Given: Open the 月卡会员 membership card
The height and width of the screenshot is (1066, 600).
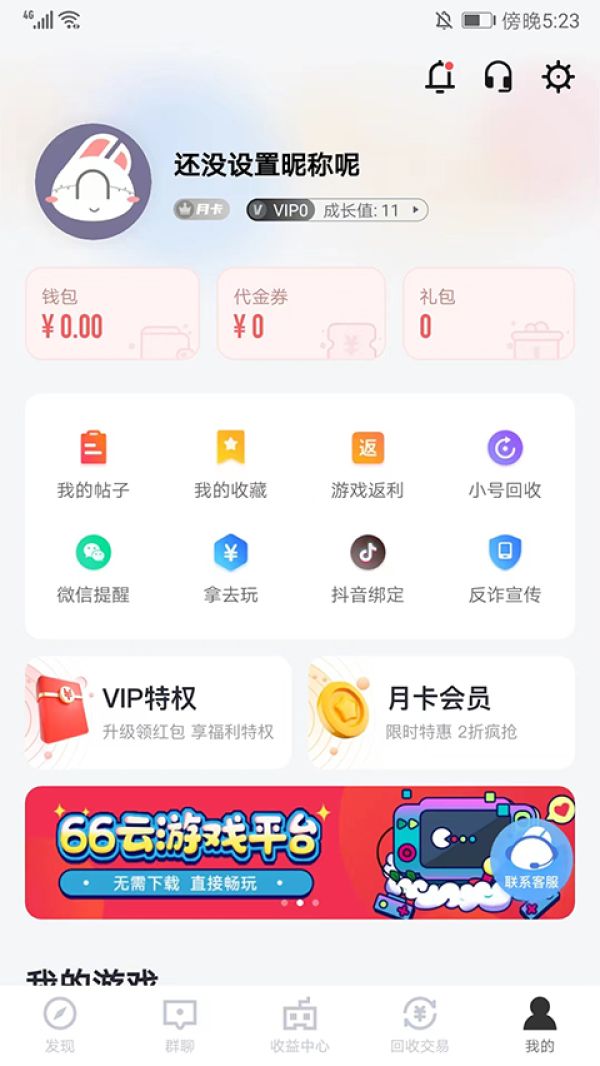Looking at the screenshot, I should [x=441, y=712].
